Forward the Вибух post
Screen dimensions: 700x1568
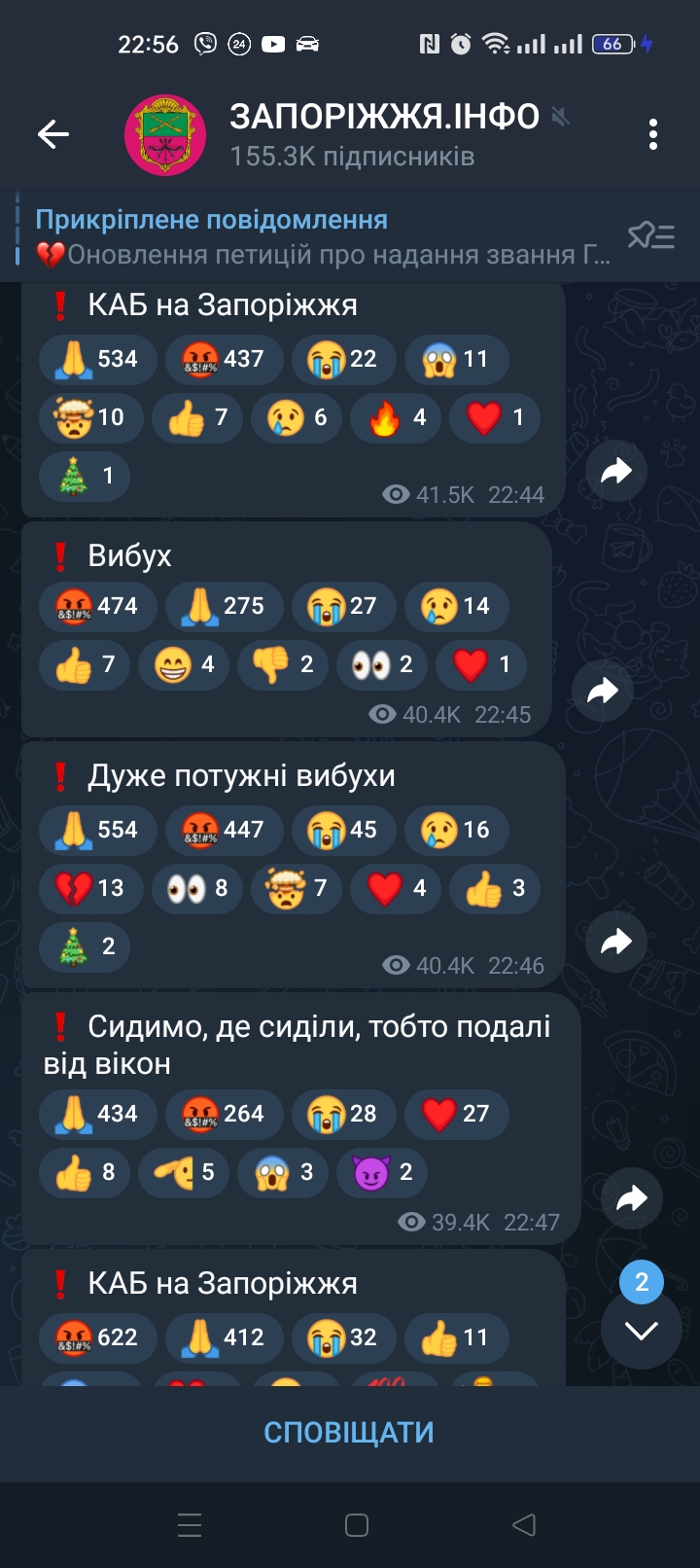pyautogui.click(x=603, y=691)
